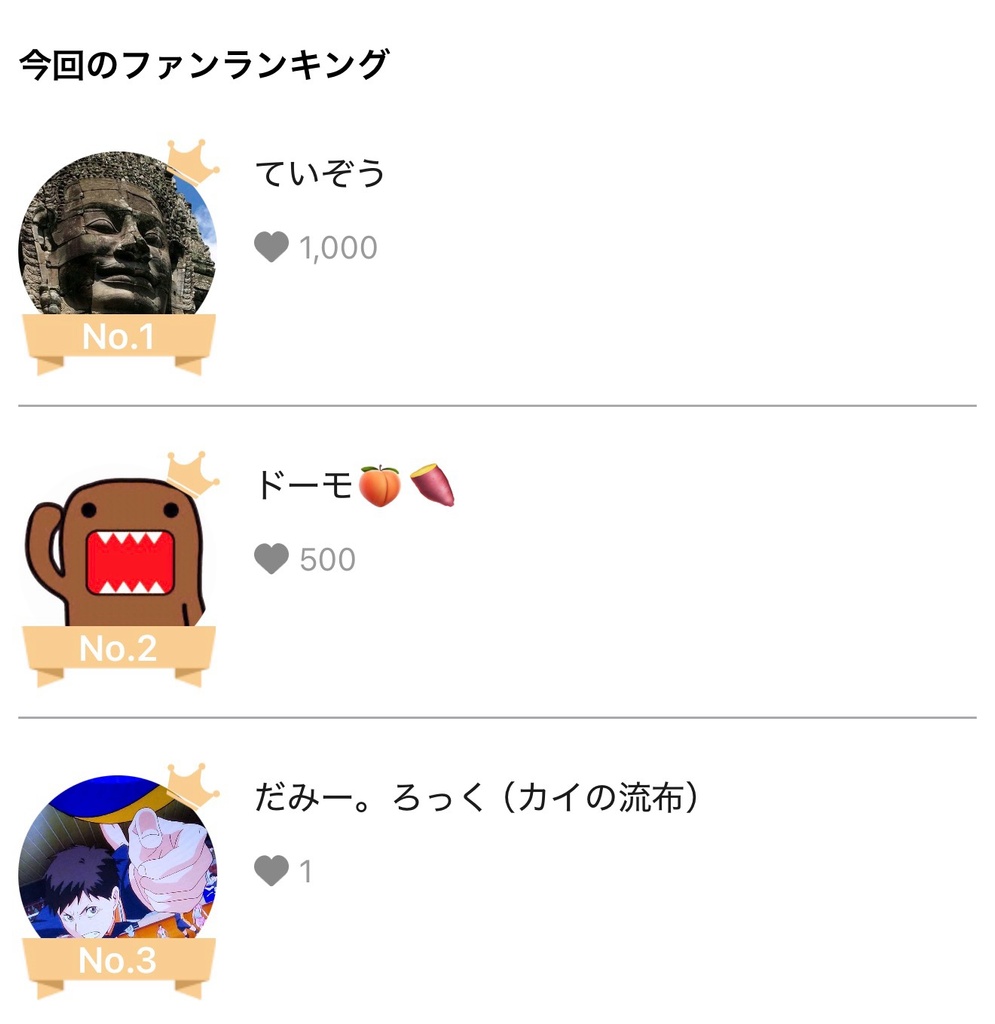This screenshot has height=1024, width=995.
Task: Click the heart icon next to 1,000
Action: [272, 246]
